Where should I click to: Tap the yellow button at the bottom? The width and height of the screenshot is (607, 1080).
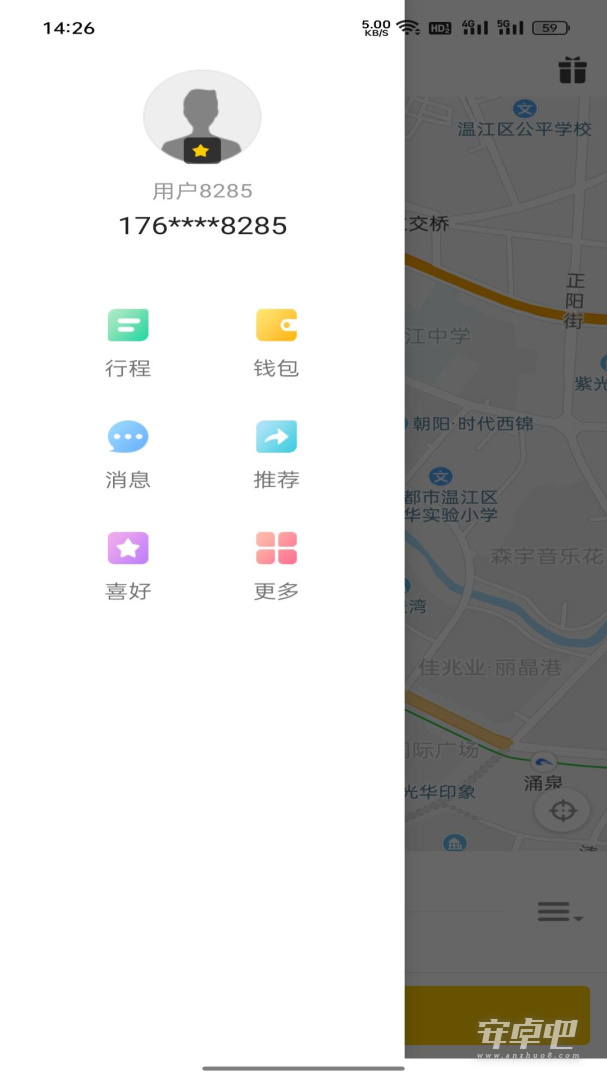[497, 1015]
